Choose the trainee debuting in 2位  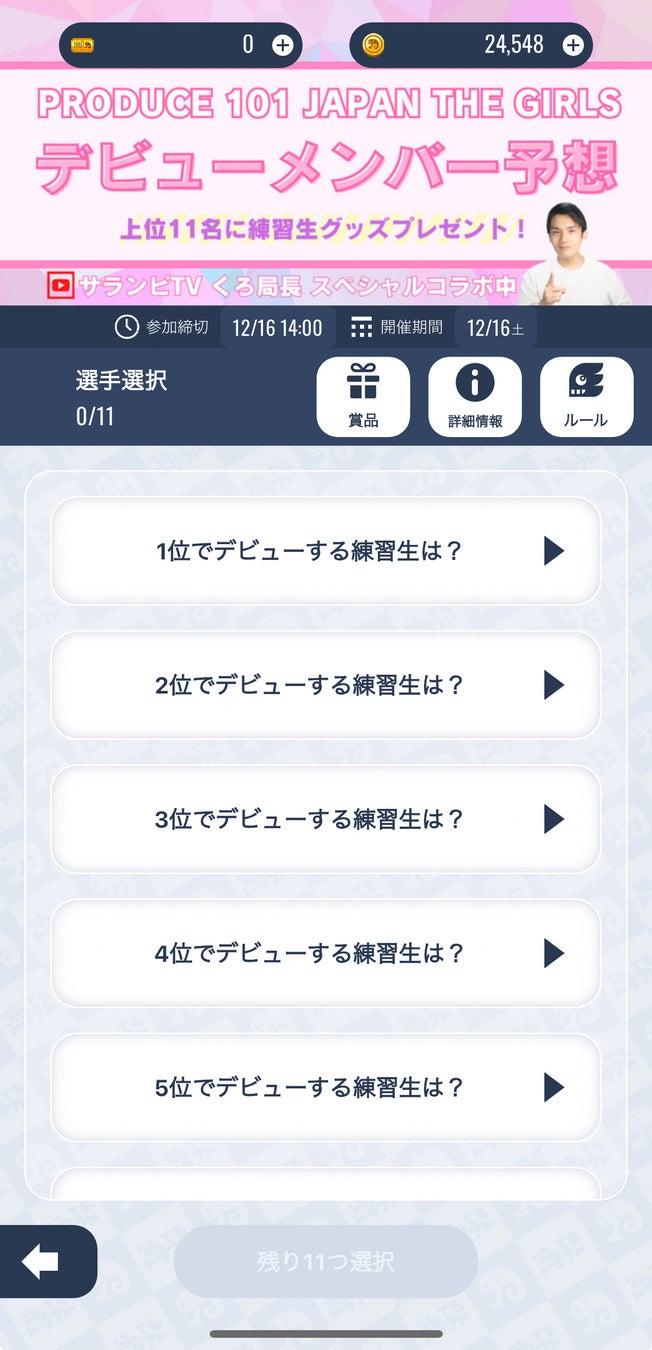click(x=326, y=685)
